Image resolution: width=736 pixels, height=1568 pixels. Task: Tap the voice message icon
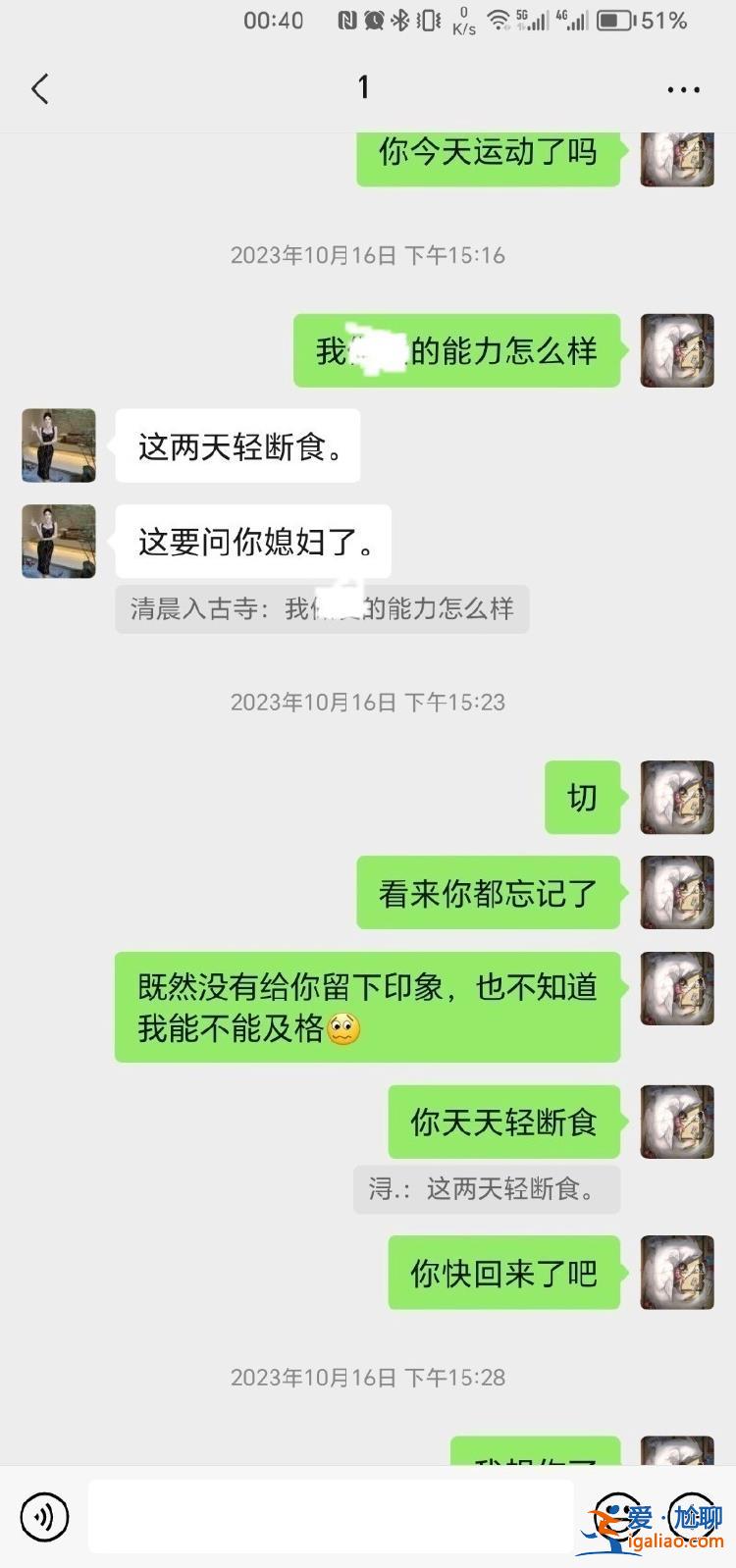pos(44,1516)
